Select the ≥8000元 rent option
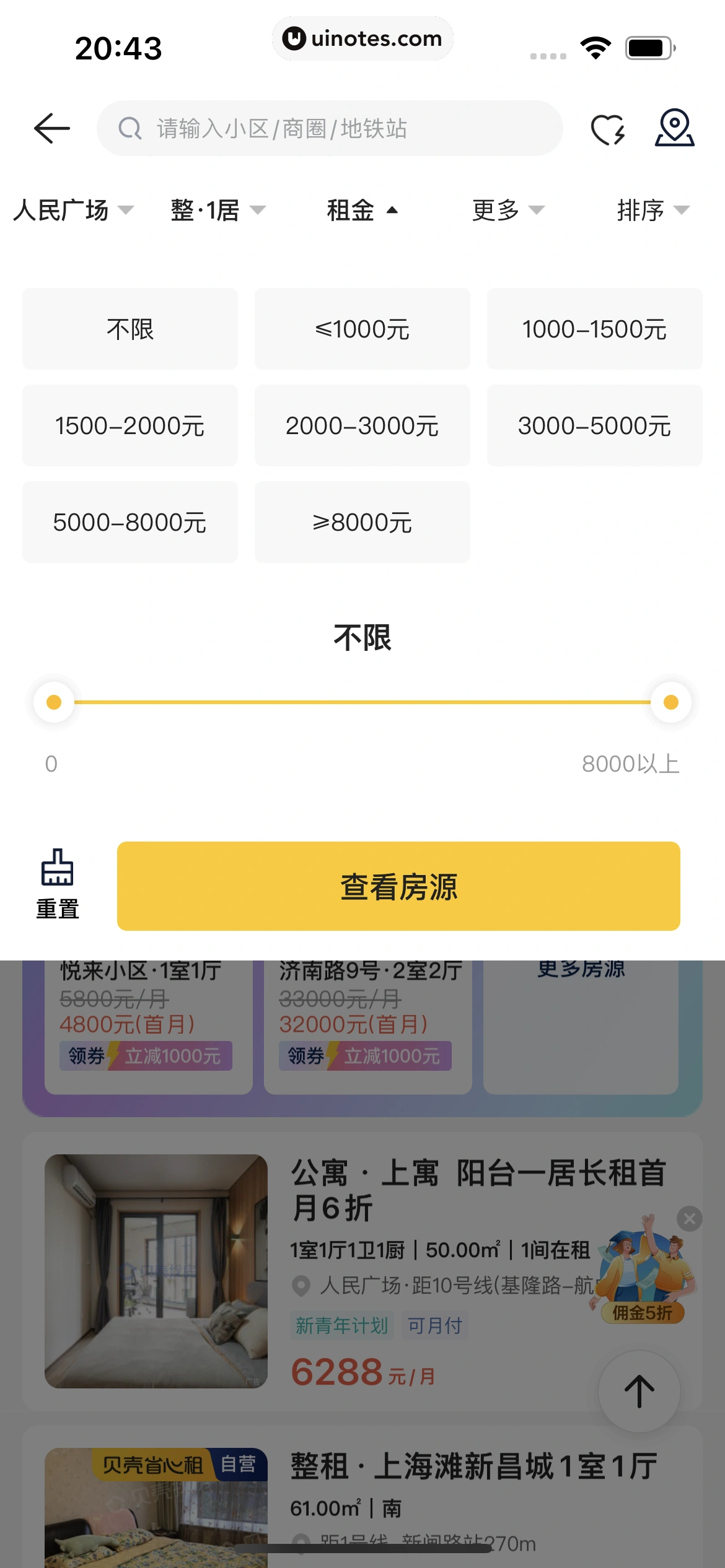 point(362,522)
